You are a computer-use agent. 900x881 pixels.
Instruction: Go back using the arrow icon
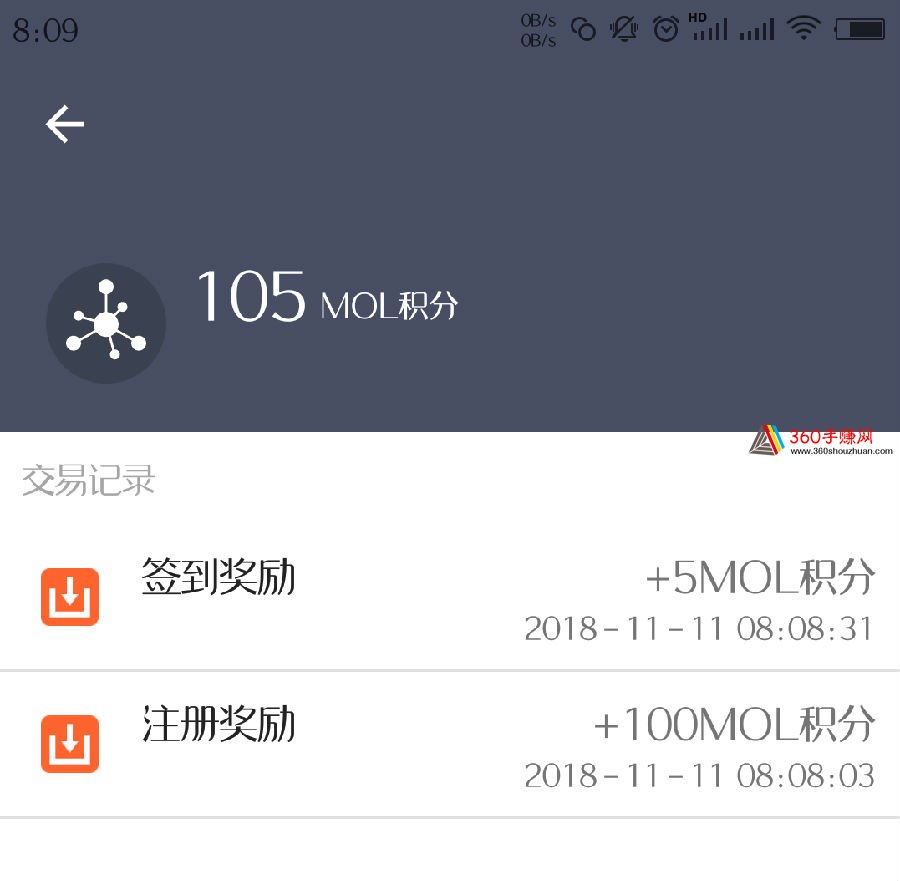65,124
